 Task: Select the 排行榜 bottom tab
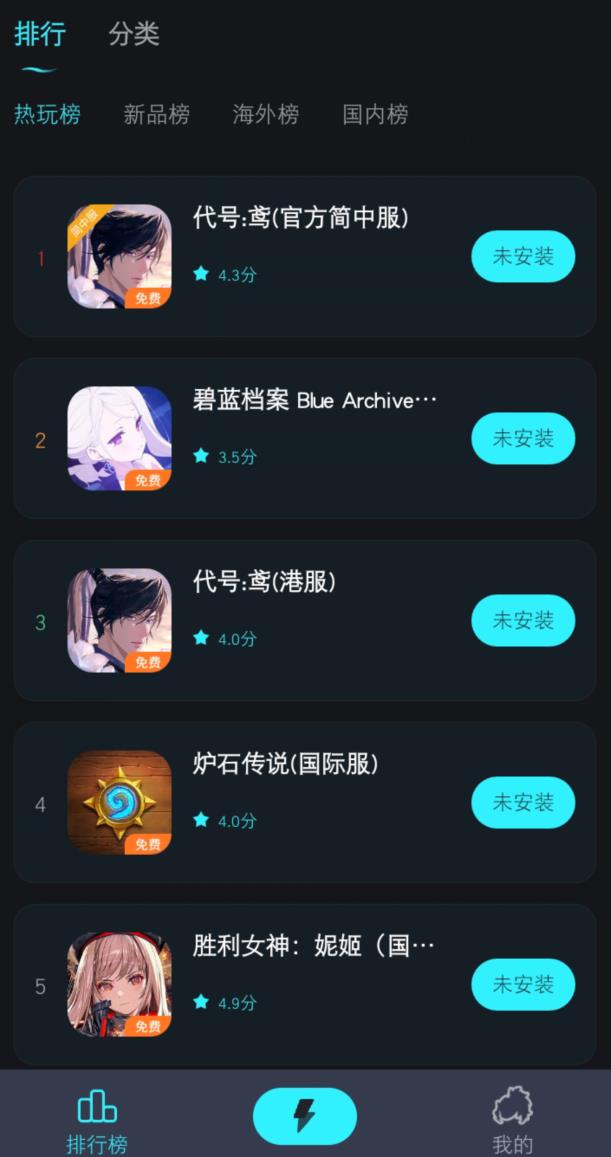(x=97, y=1120)
